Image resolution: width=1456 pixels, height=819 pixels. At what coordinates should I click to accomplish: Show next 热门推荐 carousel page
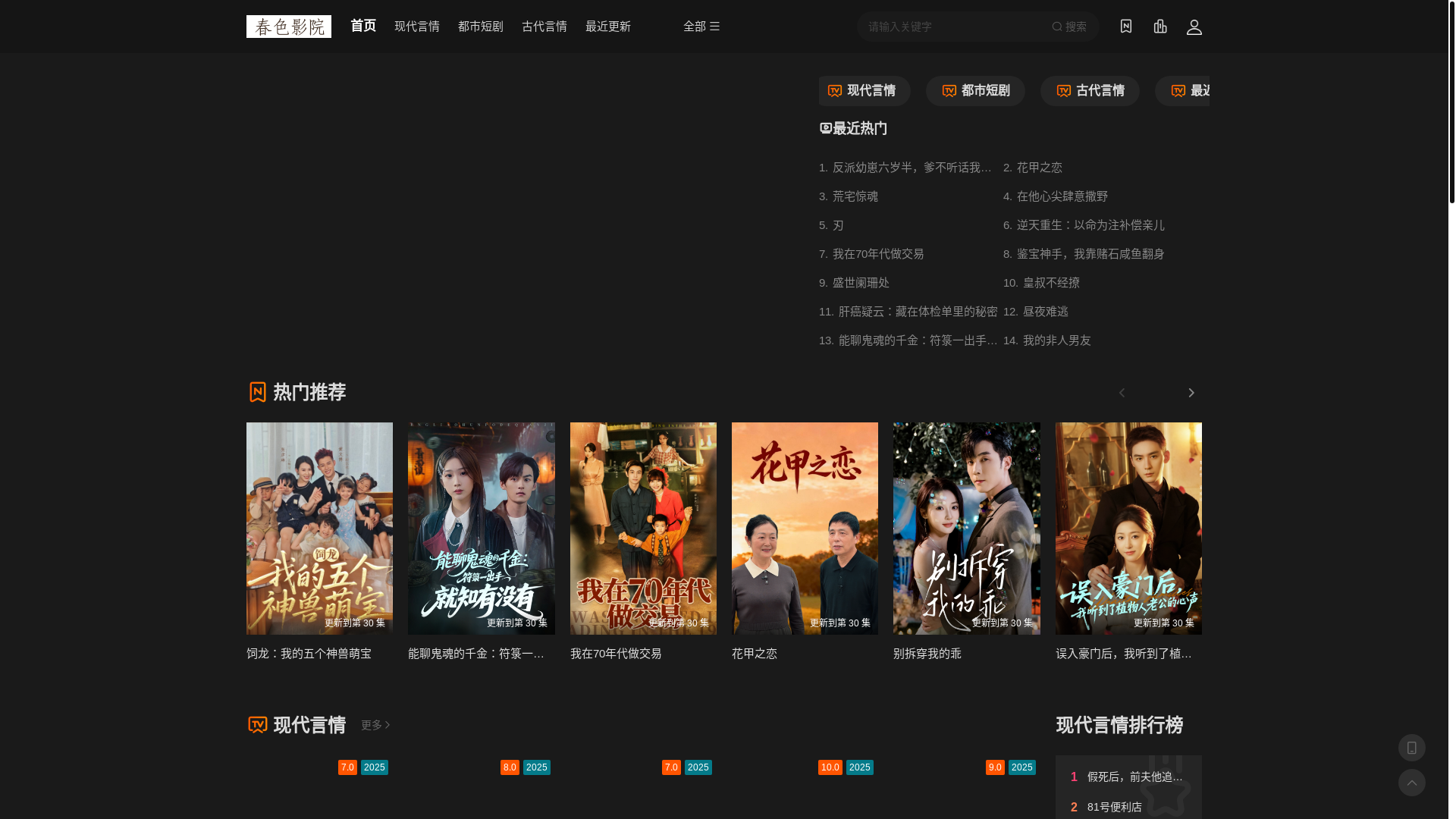[x=1191, y=393]
